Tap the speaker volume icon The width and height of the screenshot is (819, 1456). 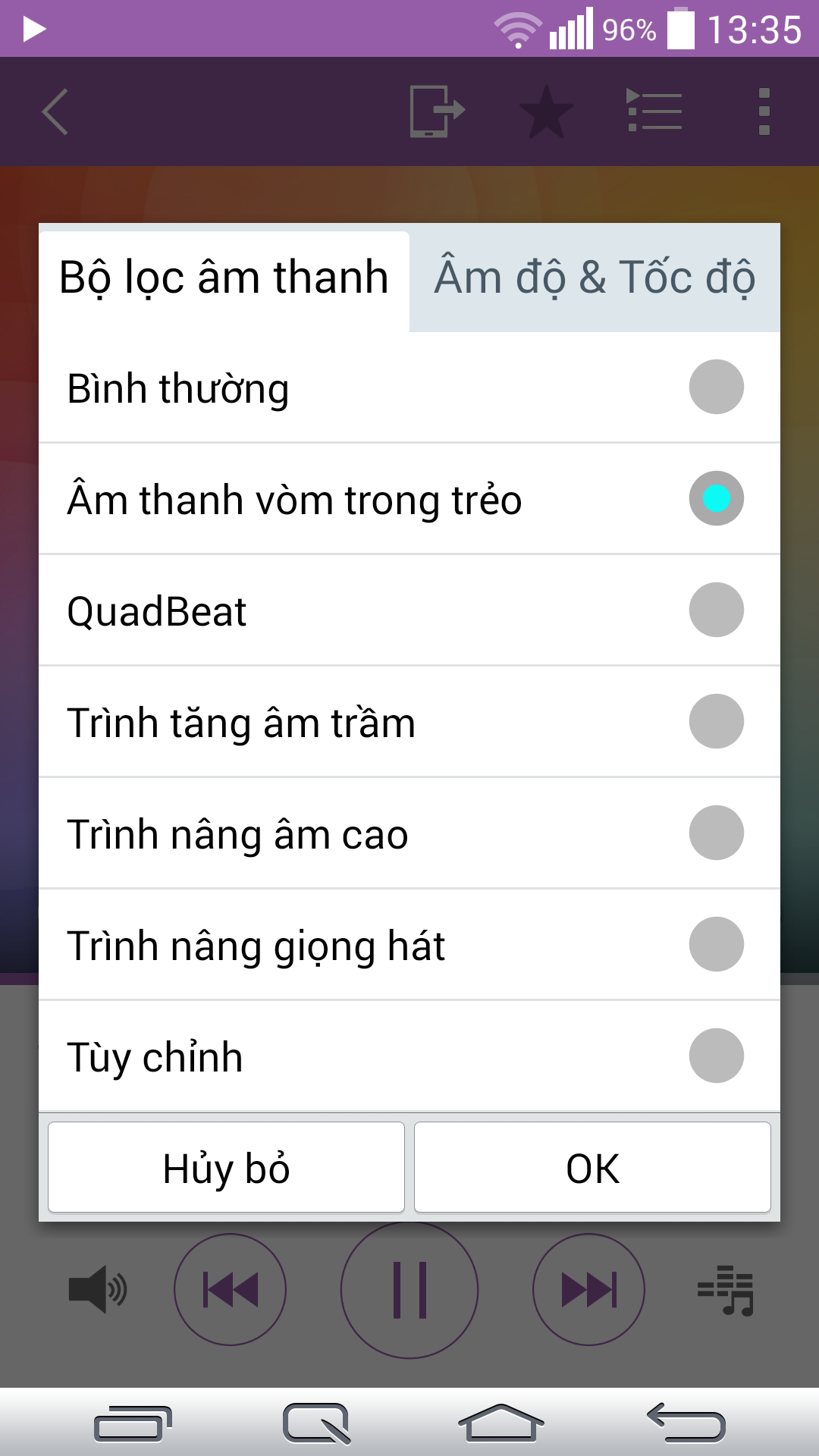point(97,1288)
